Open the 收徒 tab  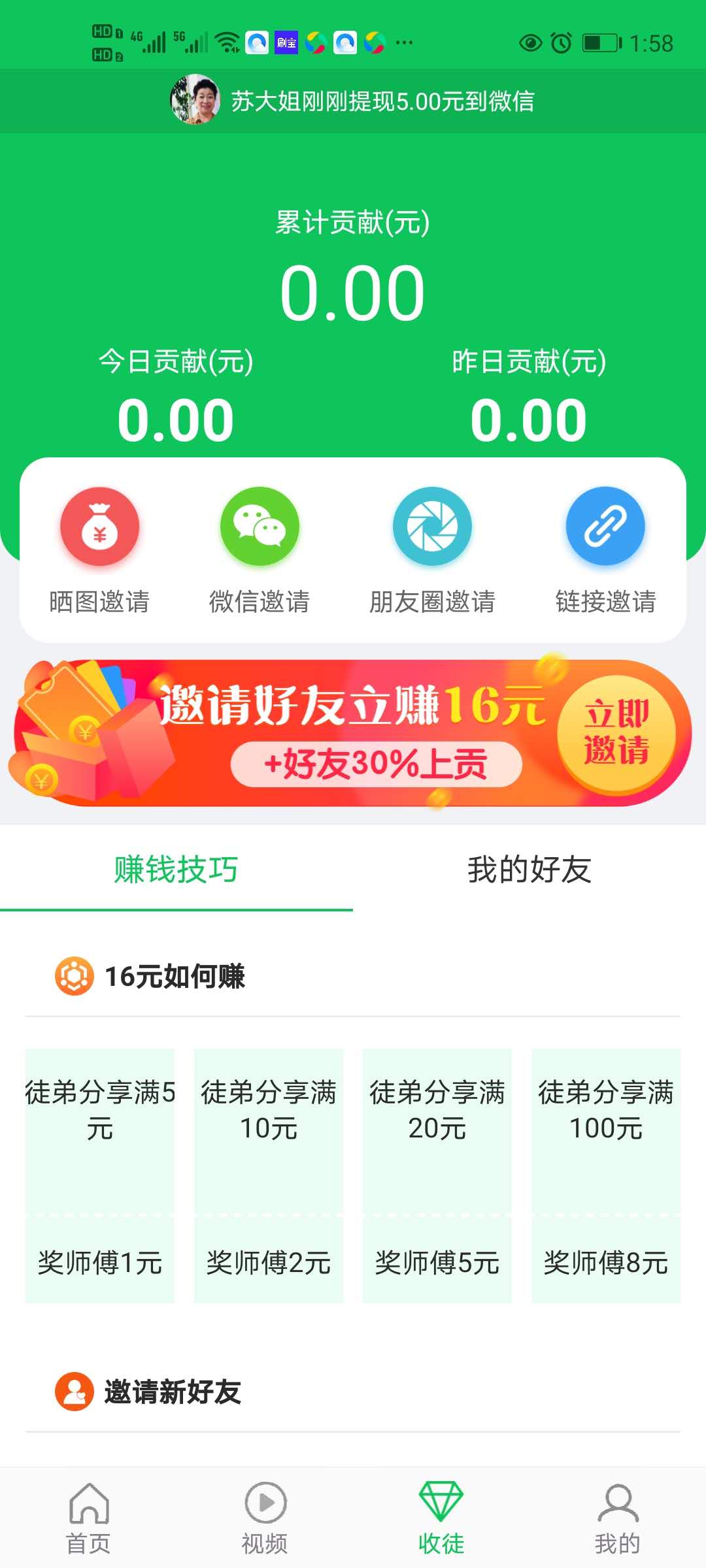coord(441,1518)
